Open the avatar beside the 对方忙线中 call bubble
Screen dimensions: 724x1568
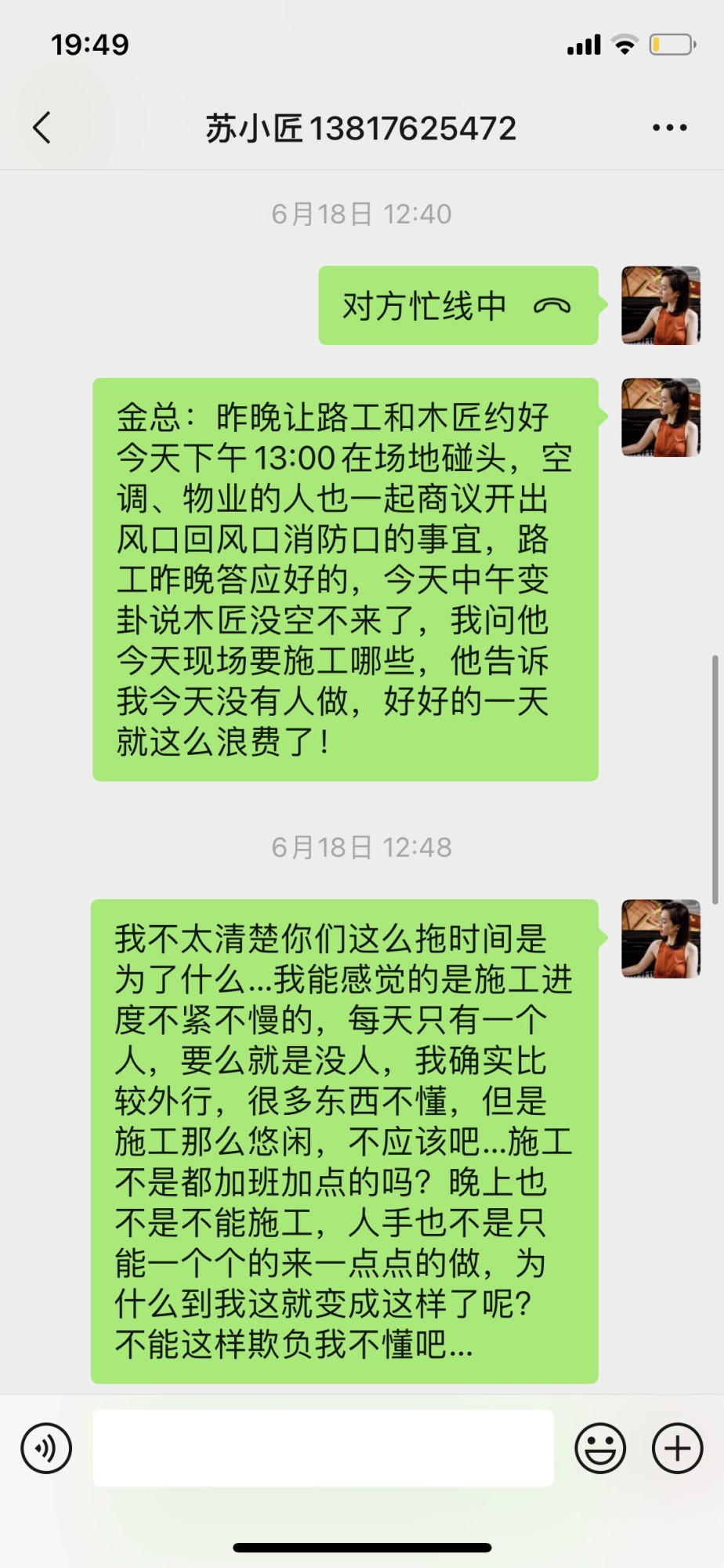pyautogui.click(x=661, y=306)
